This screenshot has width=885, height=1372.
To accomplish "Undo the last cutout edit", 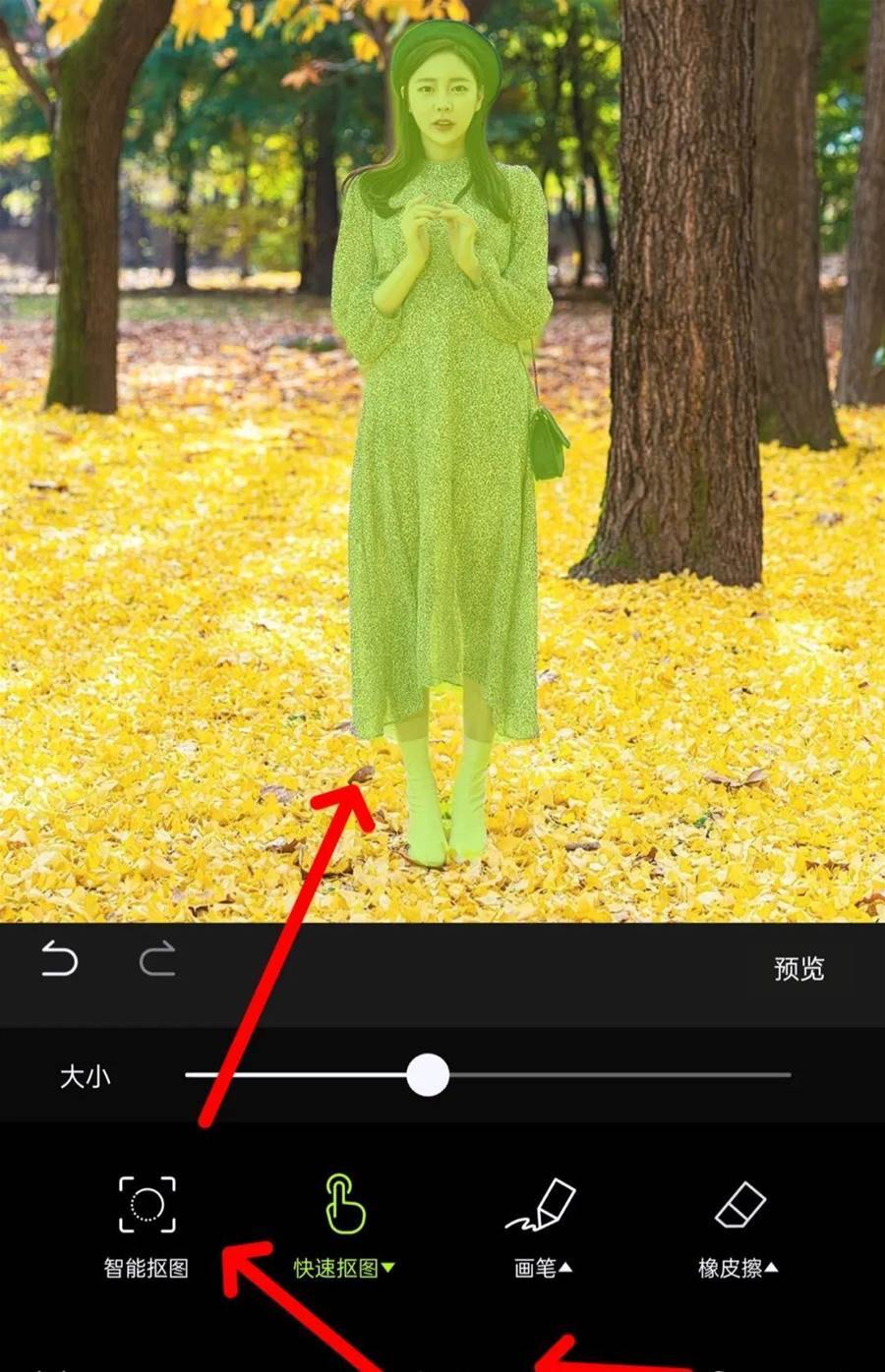I will [59, 958].
